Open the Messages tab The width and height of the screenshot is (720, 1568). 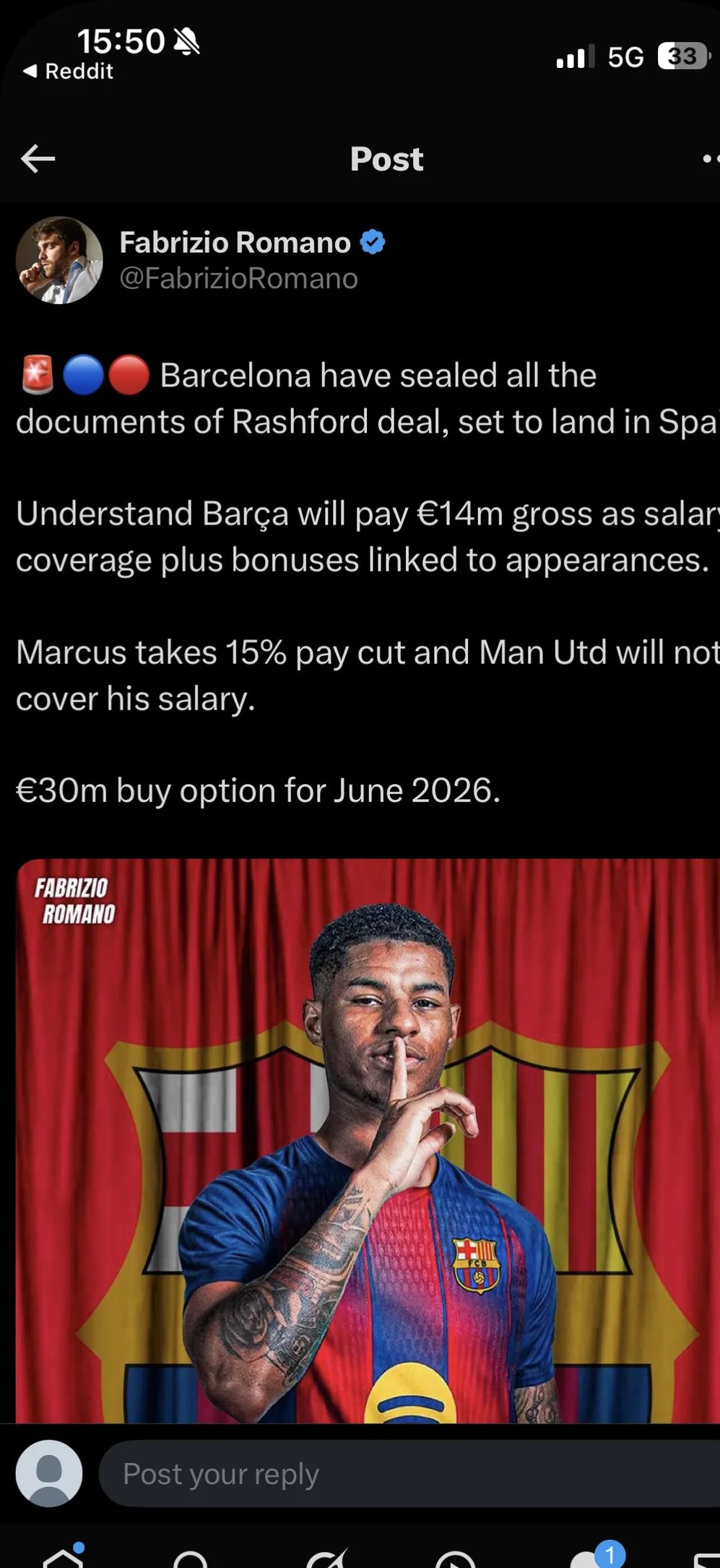[x=706, y=1558]
